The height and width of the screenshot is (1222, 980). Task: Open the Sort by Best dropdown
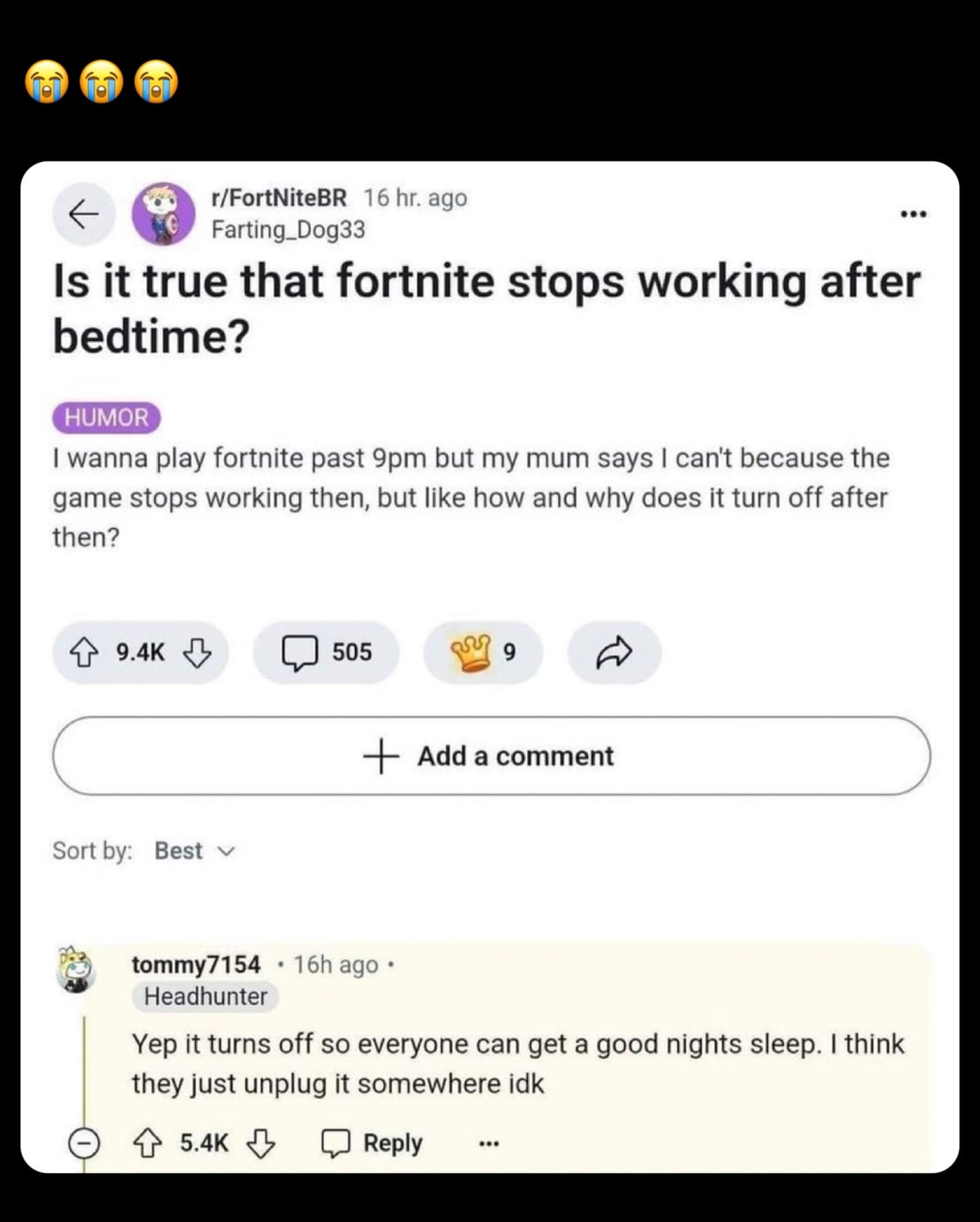(193, 850)
